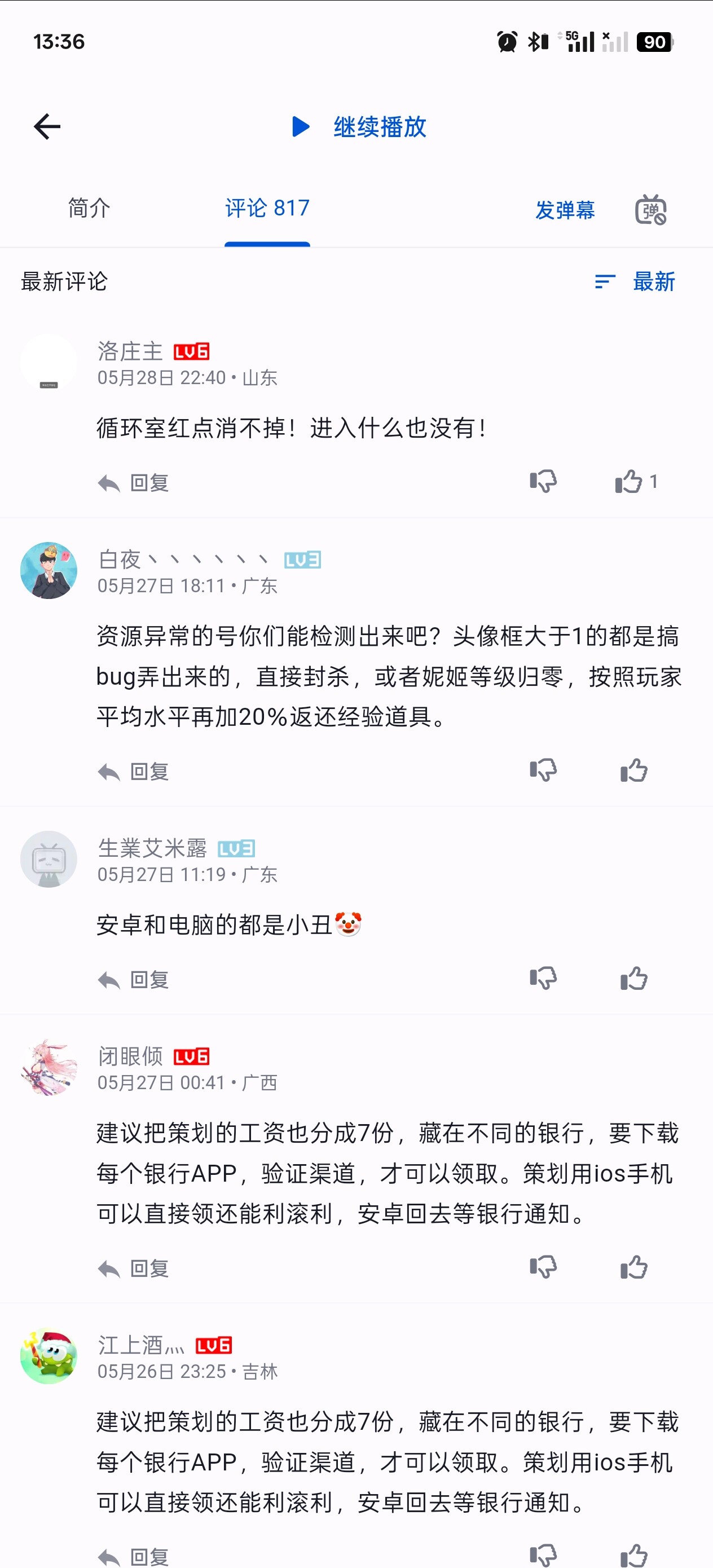
Task: Open 江上酒's profile avatar
Action: tap(49, 1356)
